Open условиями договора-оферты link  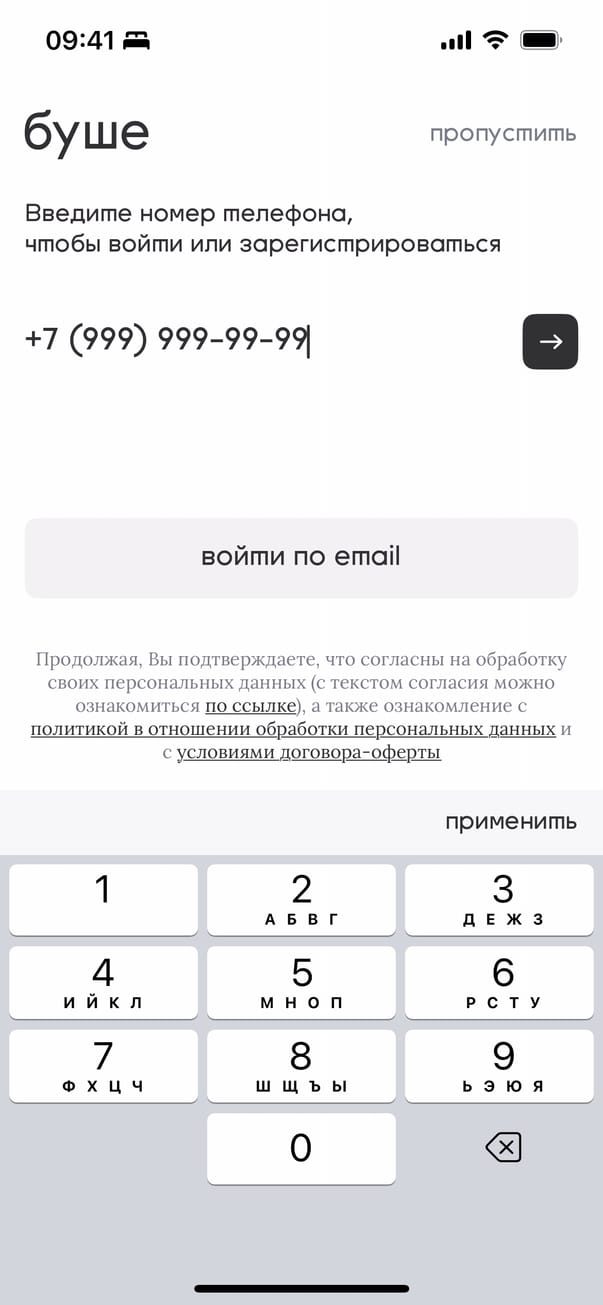[308, 752]
